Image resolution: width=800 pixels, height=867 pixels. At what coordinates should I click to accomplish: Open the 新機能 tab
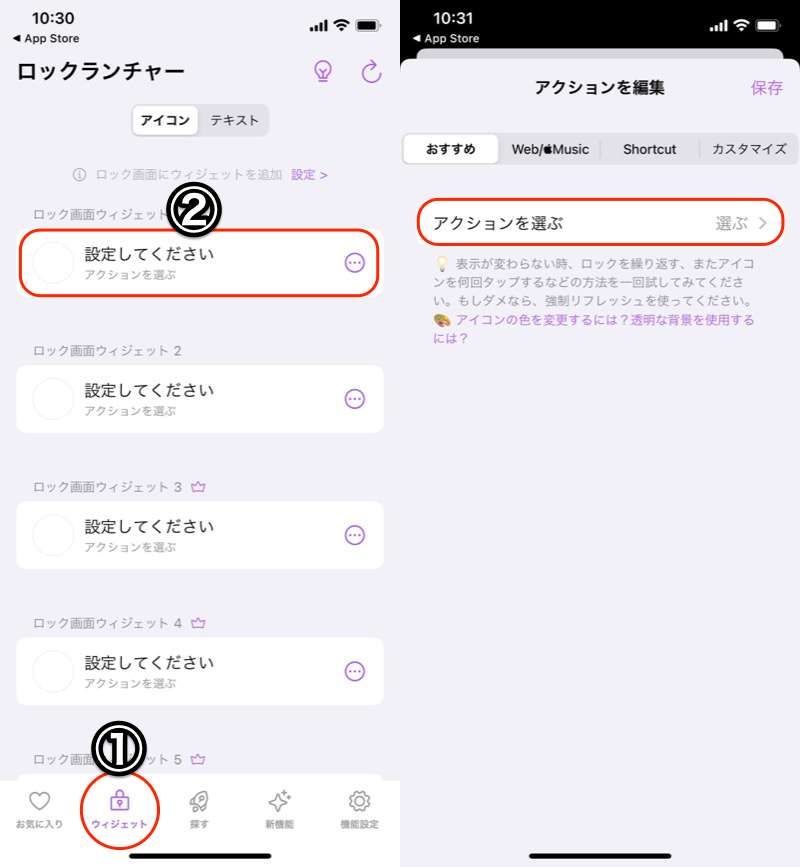click(279, 810)
